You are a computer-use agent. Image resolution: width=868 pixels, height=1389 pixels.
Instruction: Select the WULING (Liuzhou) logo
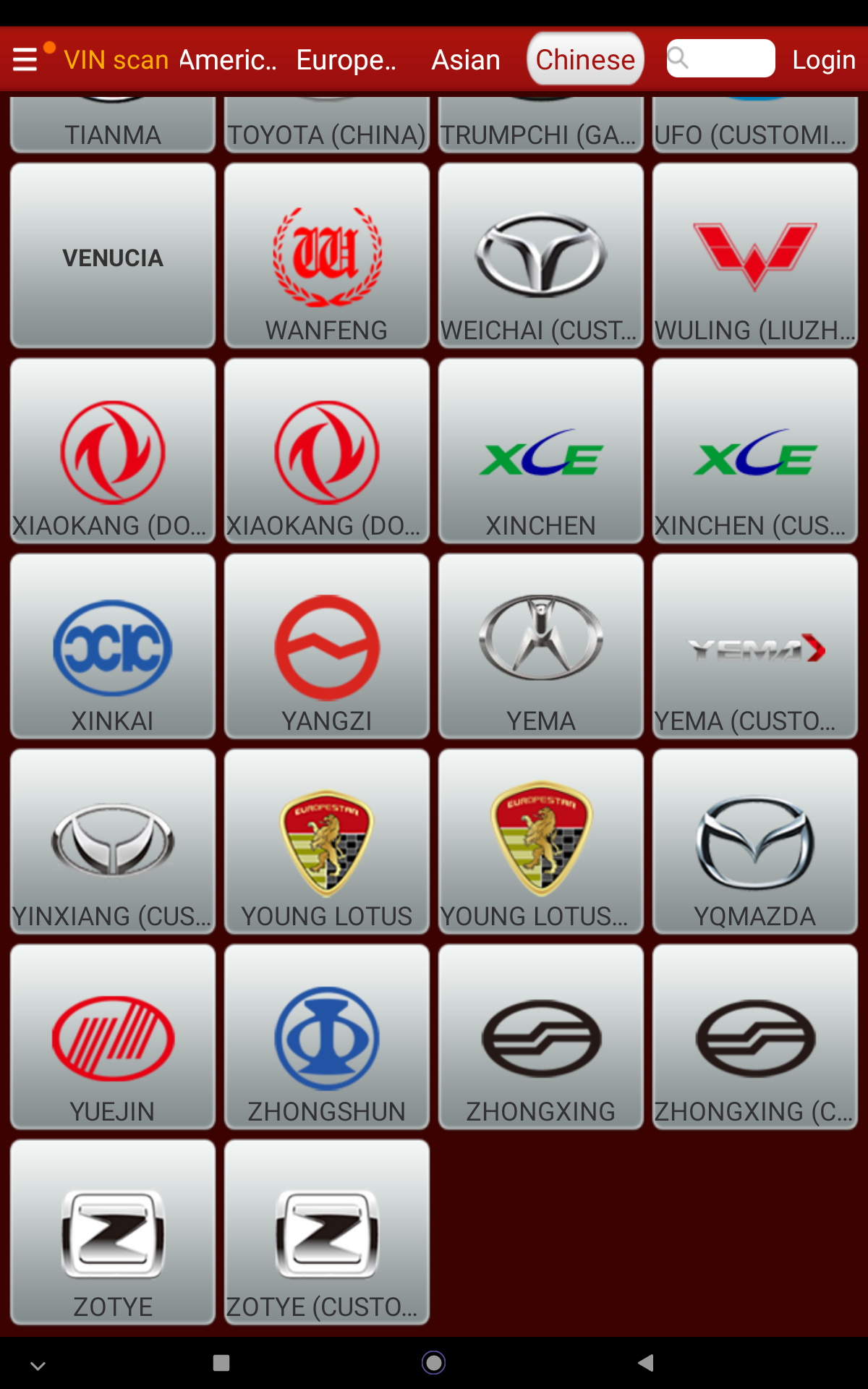tap(754, 255)
